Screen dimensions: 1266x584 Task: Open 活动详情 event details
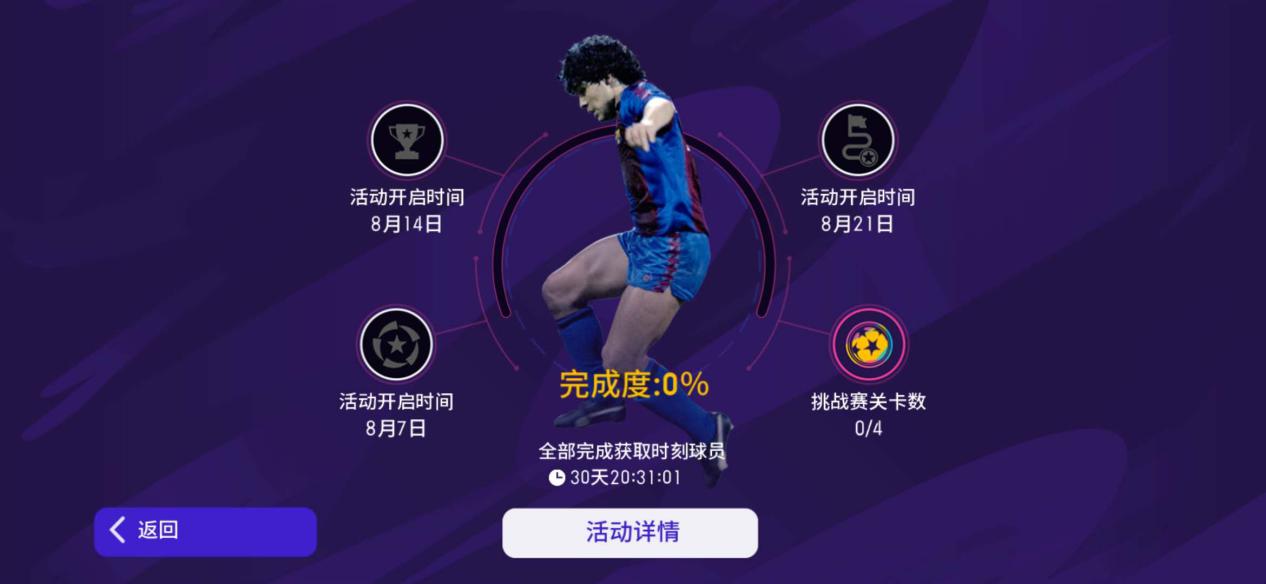(x=630, y=532)
